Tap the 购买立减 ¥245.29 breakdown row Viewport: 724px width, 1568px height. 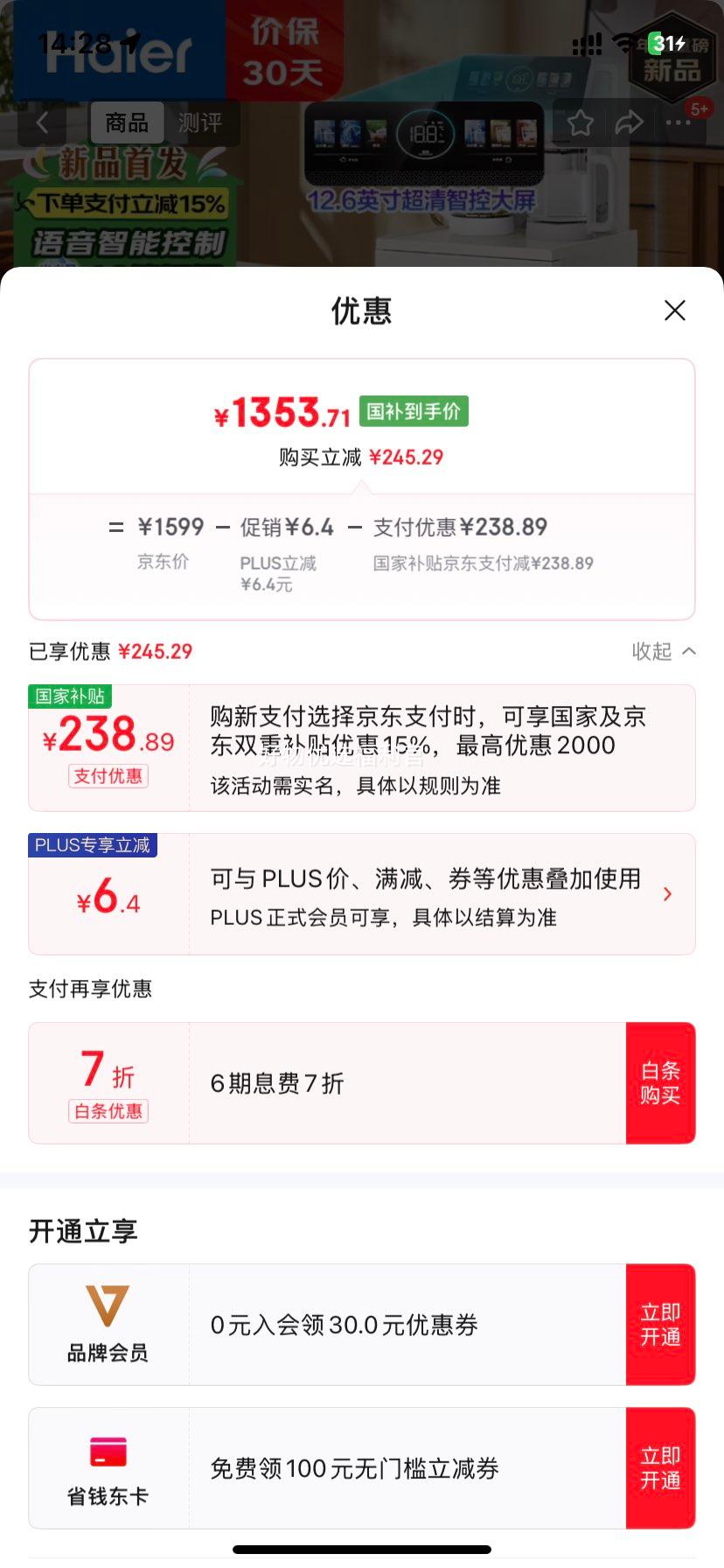point(362,457)
